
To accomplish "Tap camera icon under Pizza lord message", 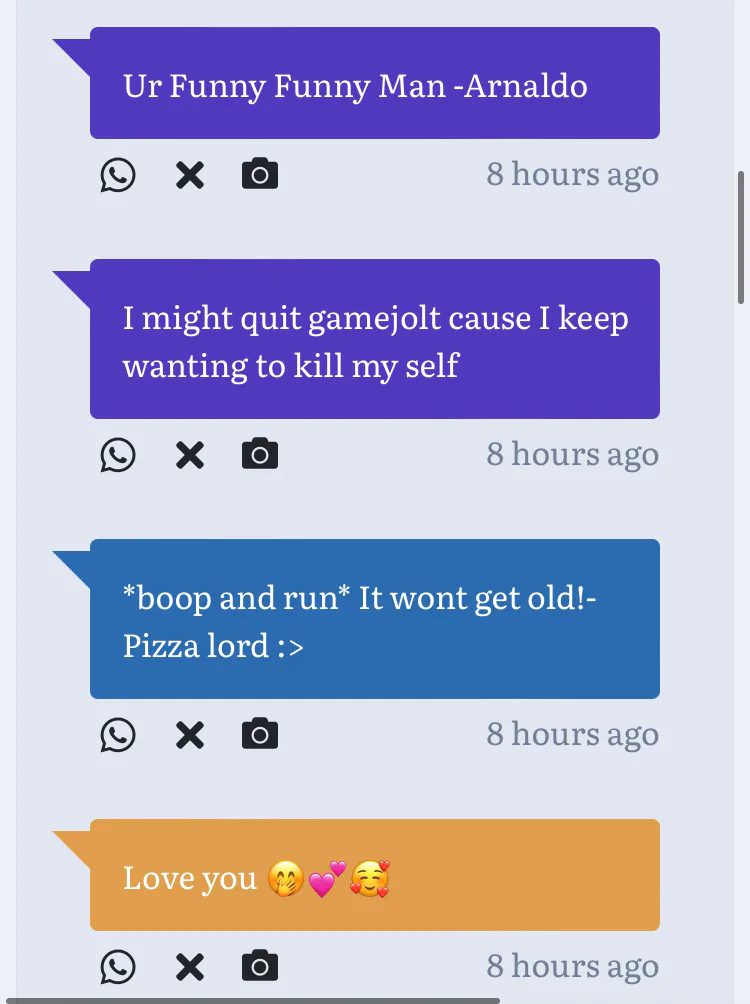I will click(x=260, y=735).
